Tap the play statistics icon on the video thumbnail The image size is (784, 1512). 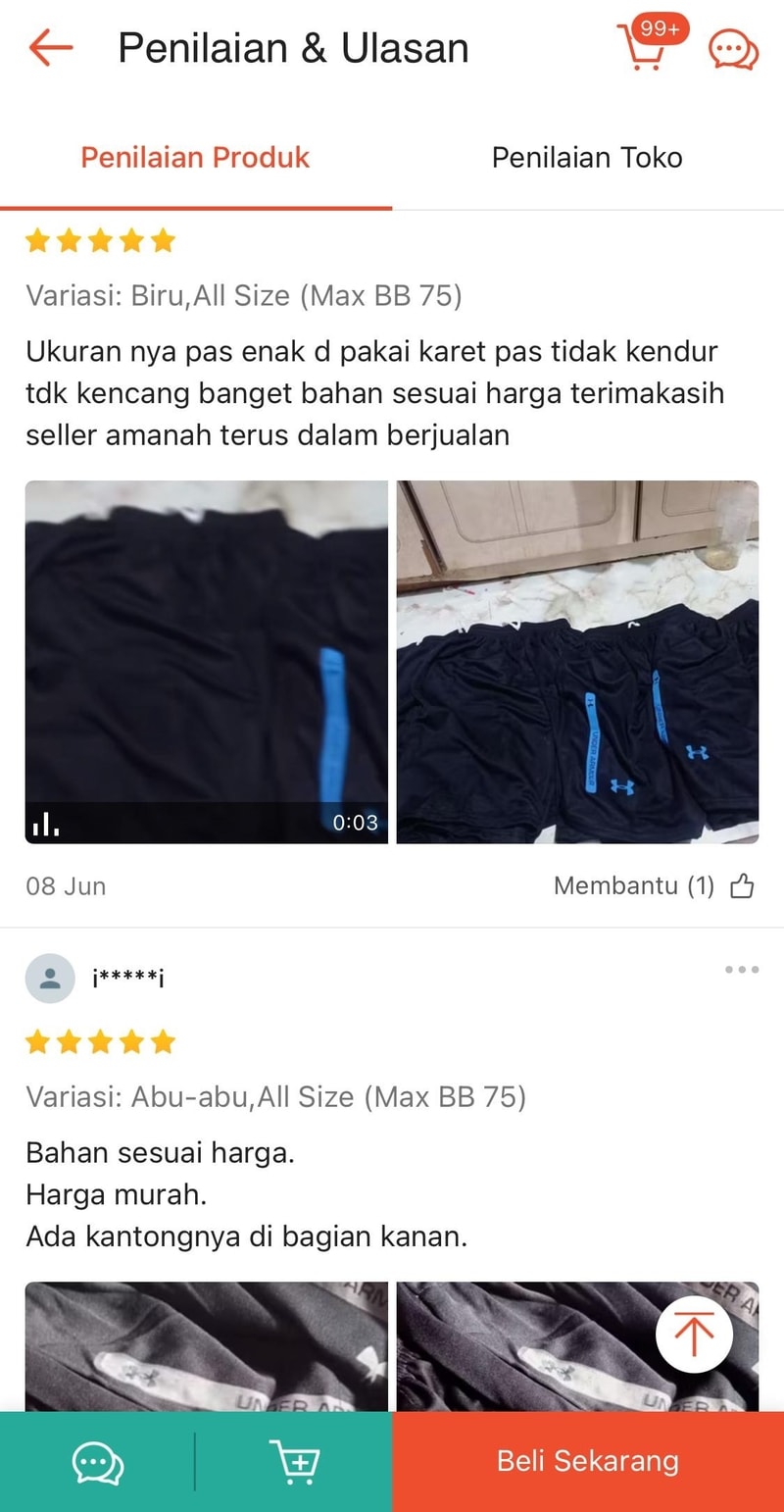pos(44,824)
